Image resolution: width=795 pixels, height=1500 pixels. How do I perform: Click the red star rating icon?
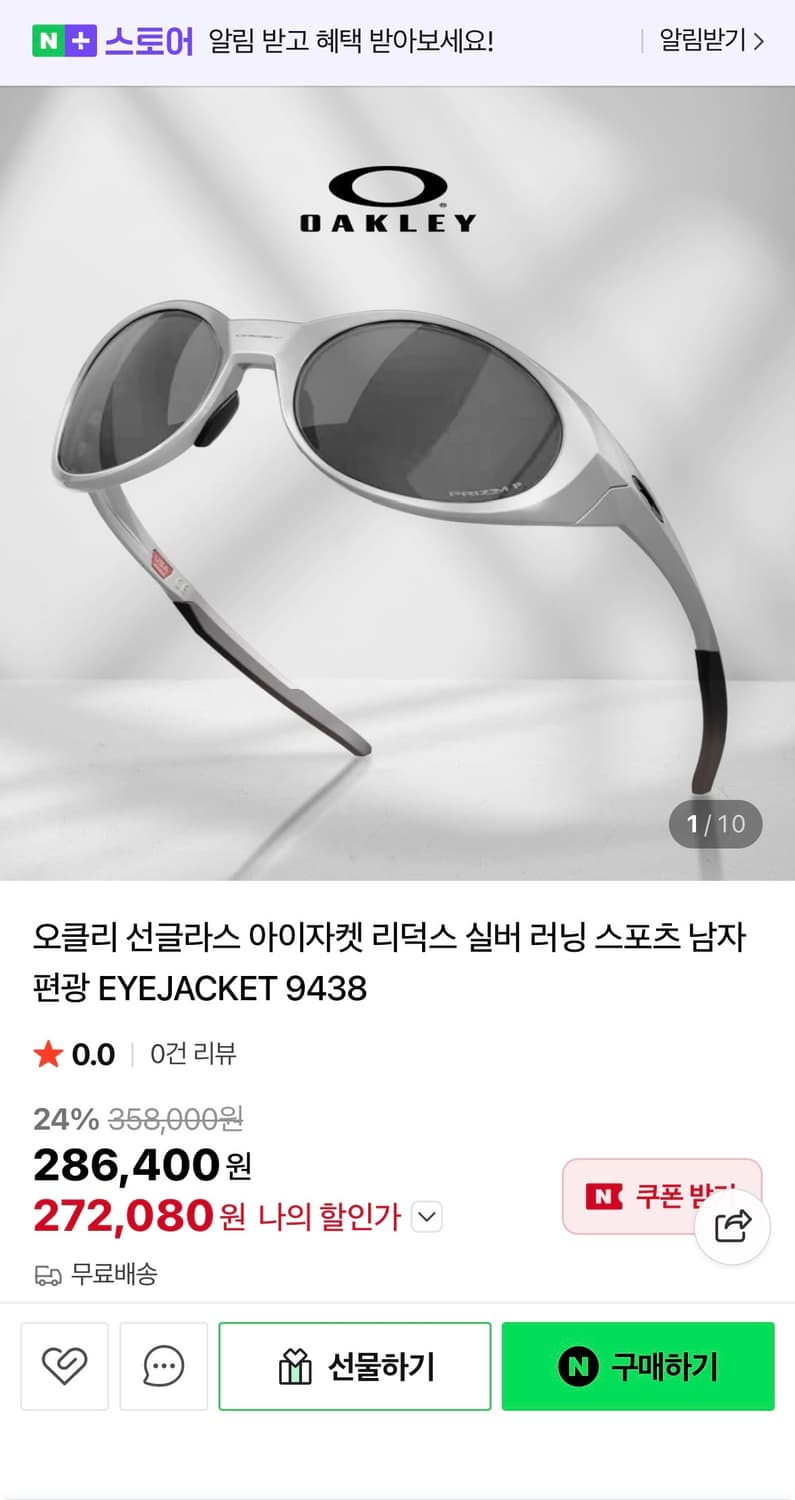[47, 1054]
